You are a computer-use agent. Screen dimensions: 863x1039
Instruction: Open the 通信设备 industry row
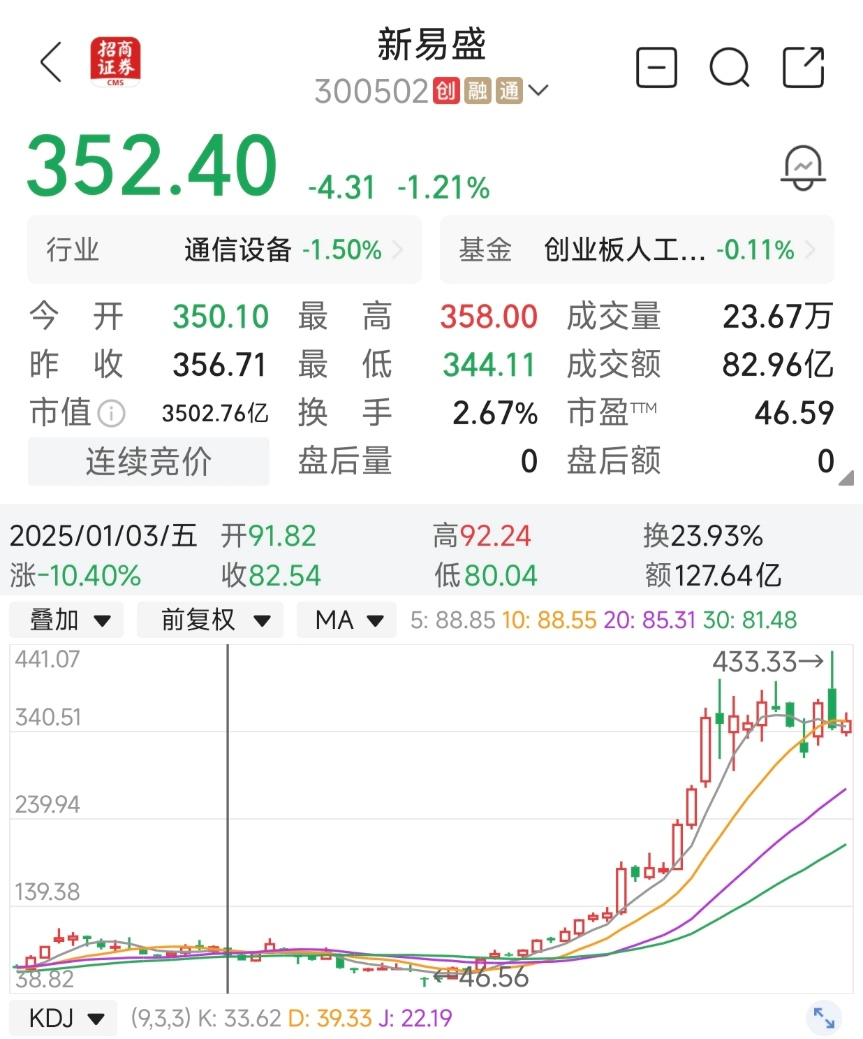224,250
